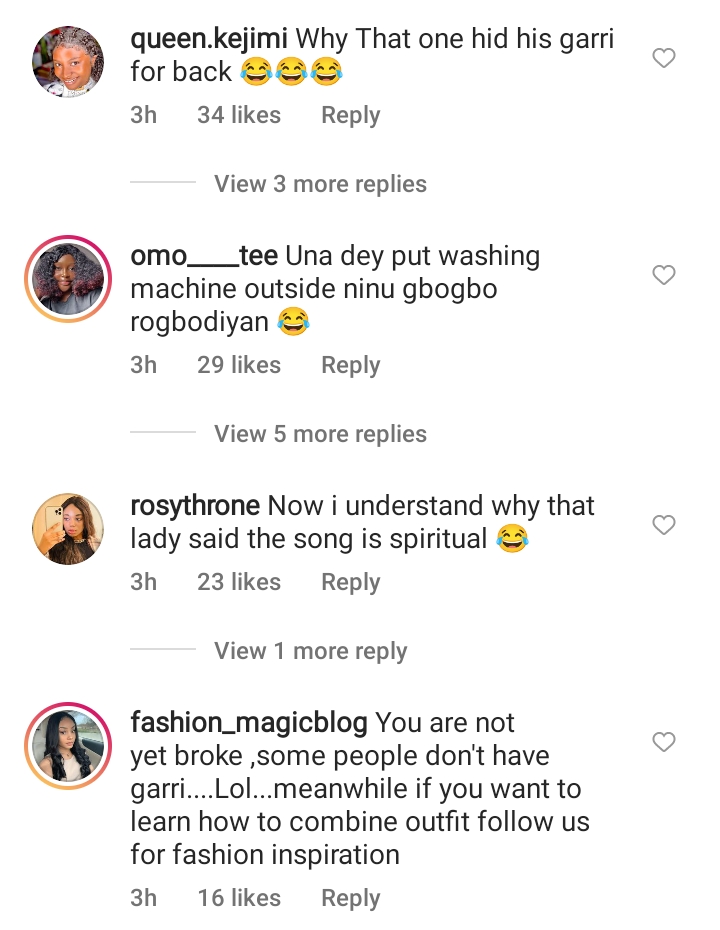Like omo____tee's comment
Viewport: 720px width, 930px height.
coord(664,275)
